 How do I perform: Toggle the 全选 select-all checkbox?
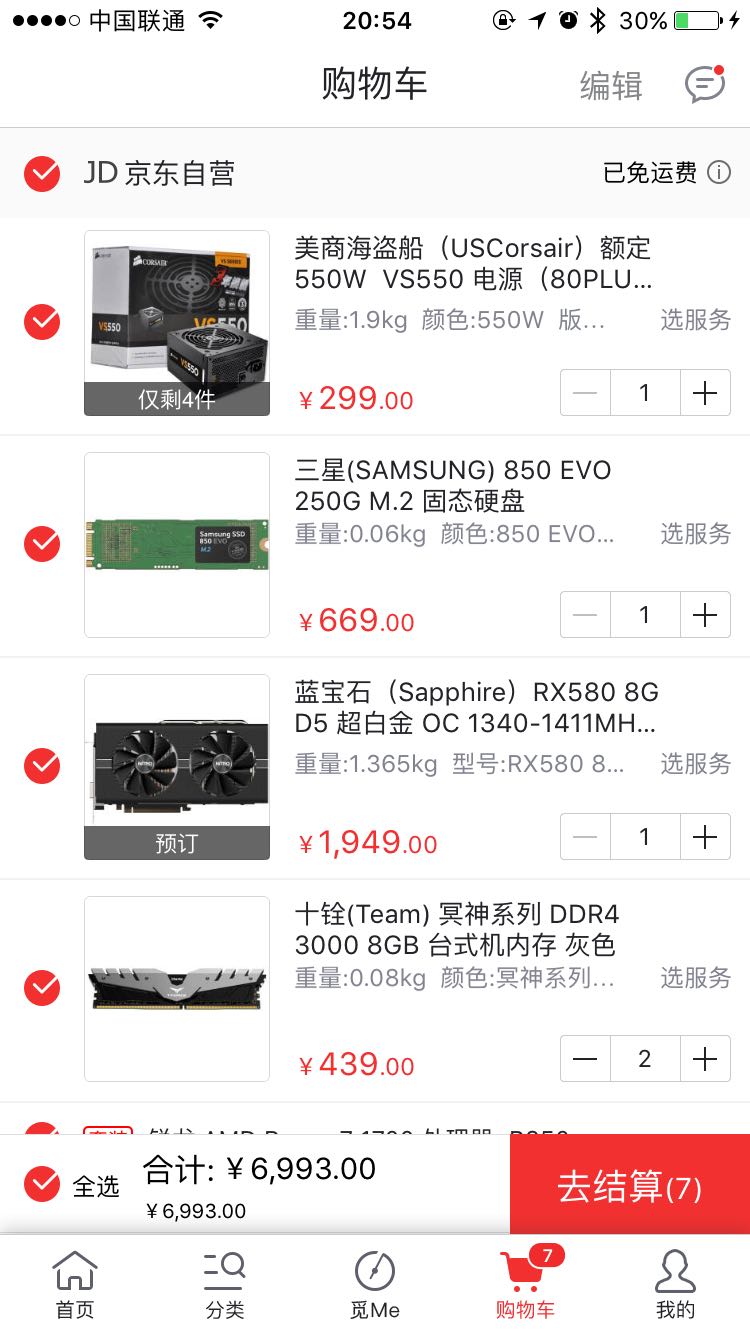(x=42, y=1184)
